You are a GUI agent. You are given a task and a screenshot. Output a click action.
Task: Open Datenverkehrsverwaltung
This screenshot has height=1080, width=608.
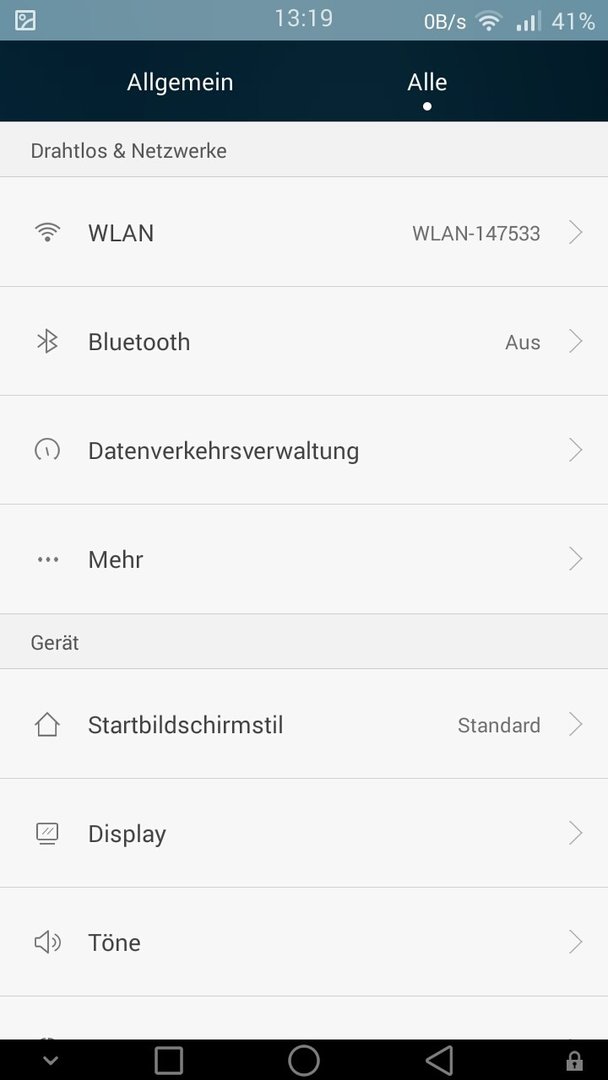pos(304,450)
